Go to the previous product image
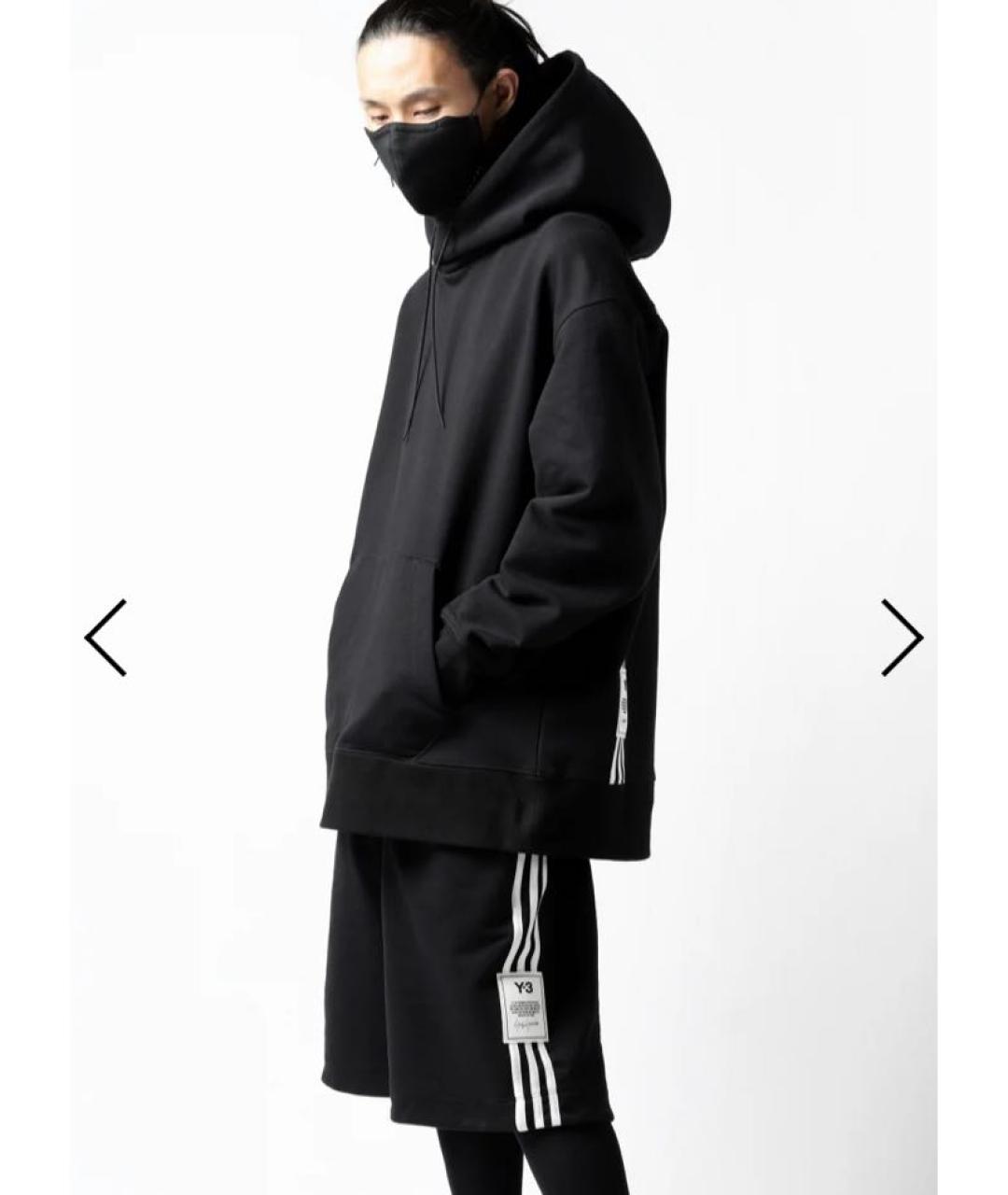This screenshot has height=1195, width=1008. 105,638
